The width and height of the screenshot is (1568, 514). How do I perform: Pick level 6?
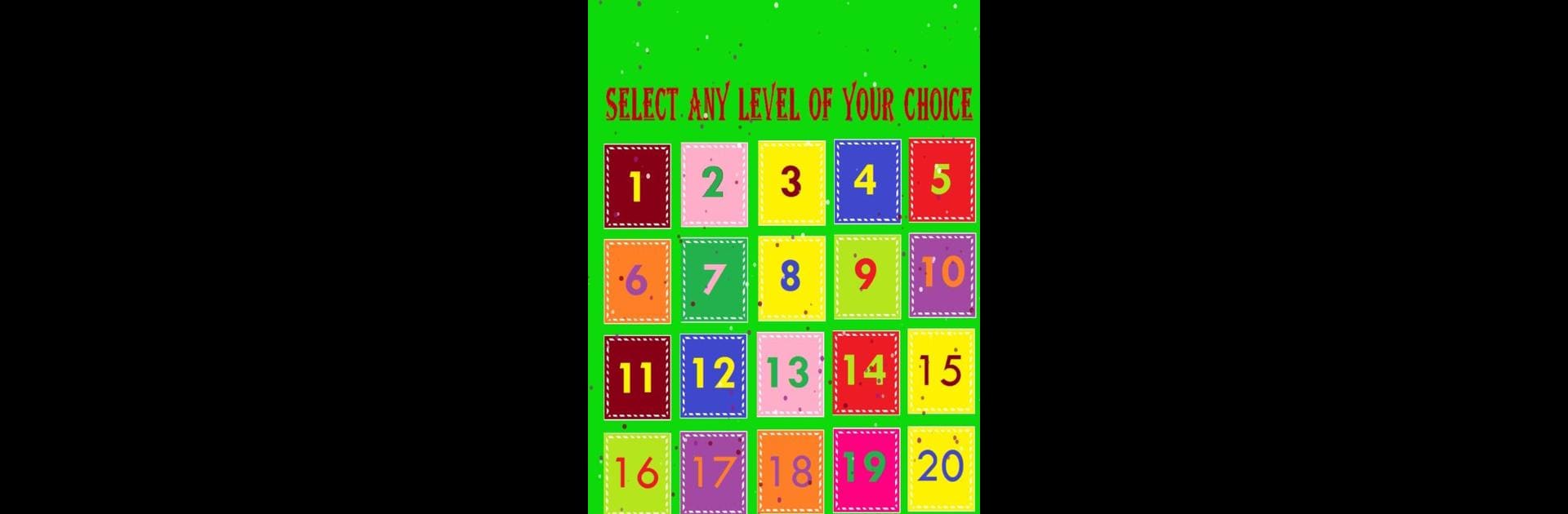tap(637, 281)
